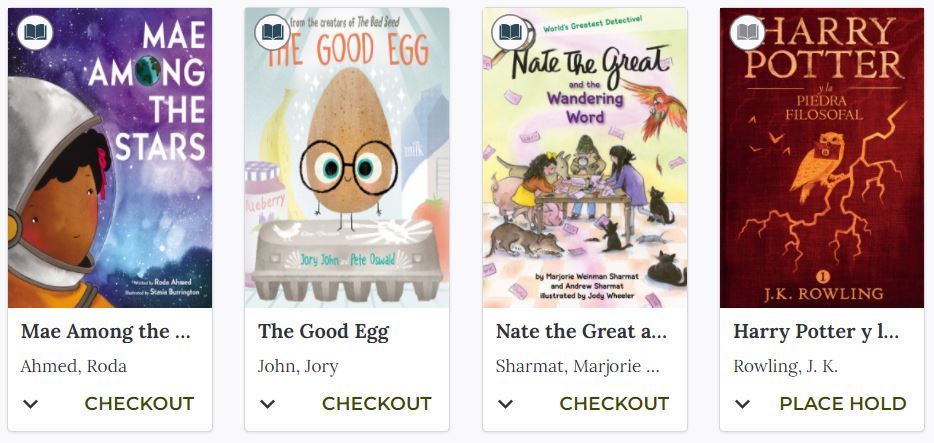
Task: View author John, Jory
Action: (298, 366)
